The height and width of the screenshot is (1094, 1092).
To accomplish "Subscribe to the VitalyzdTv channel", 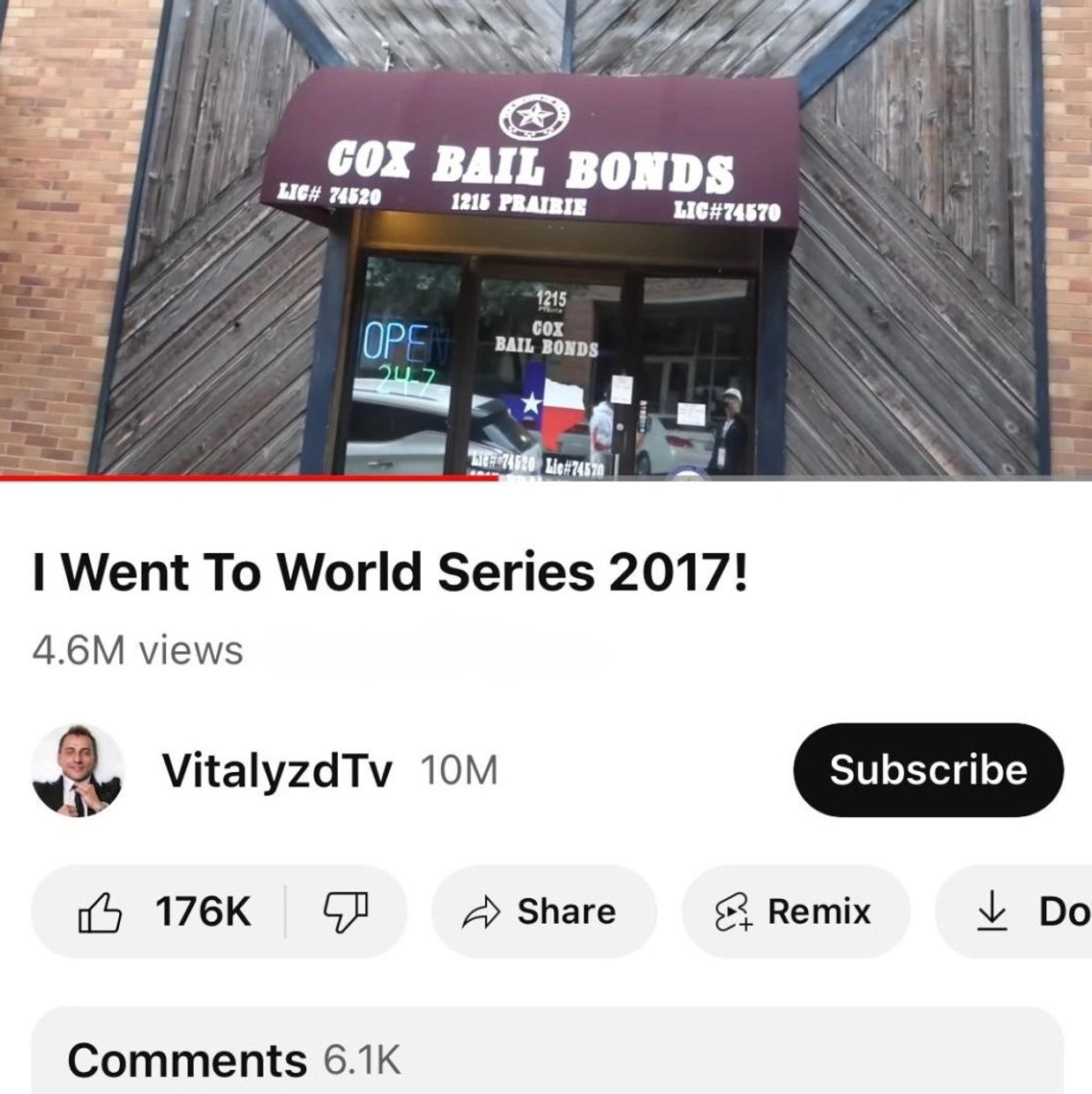I will [x=928, y=769].
